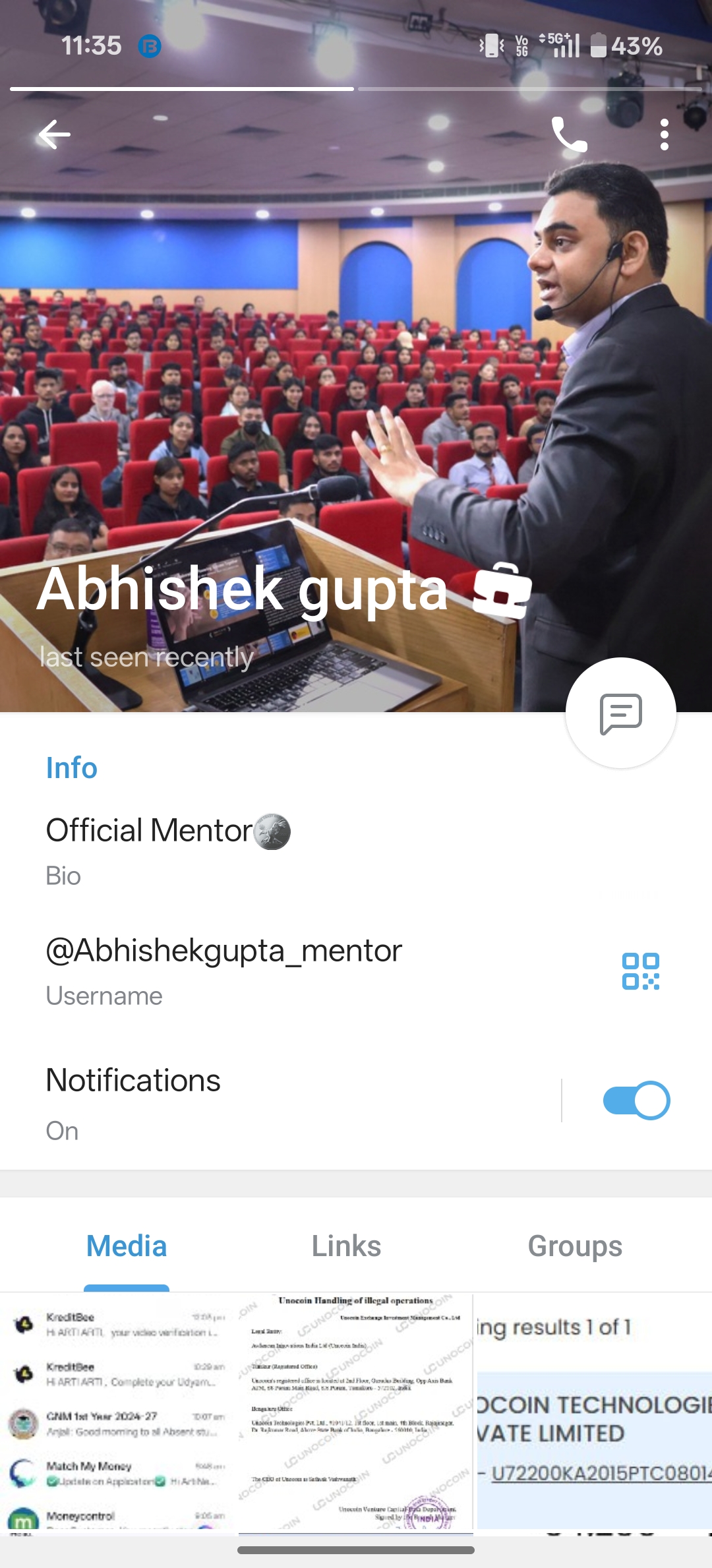Open the three-dot overflow menu

coord(664,135)
